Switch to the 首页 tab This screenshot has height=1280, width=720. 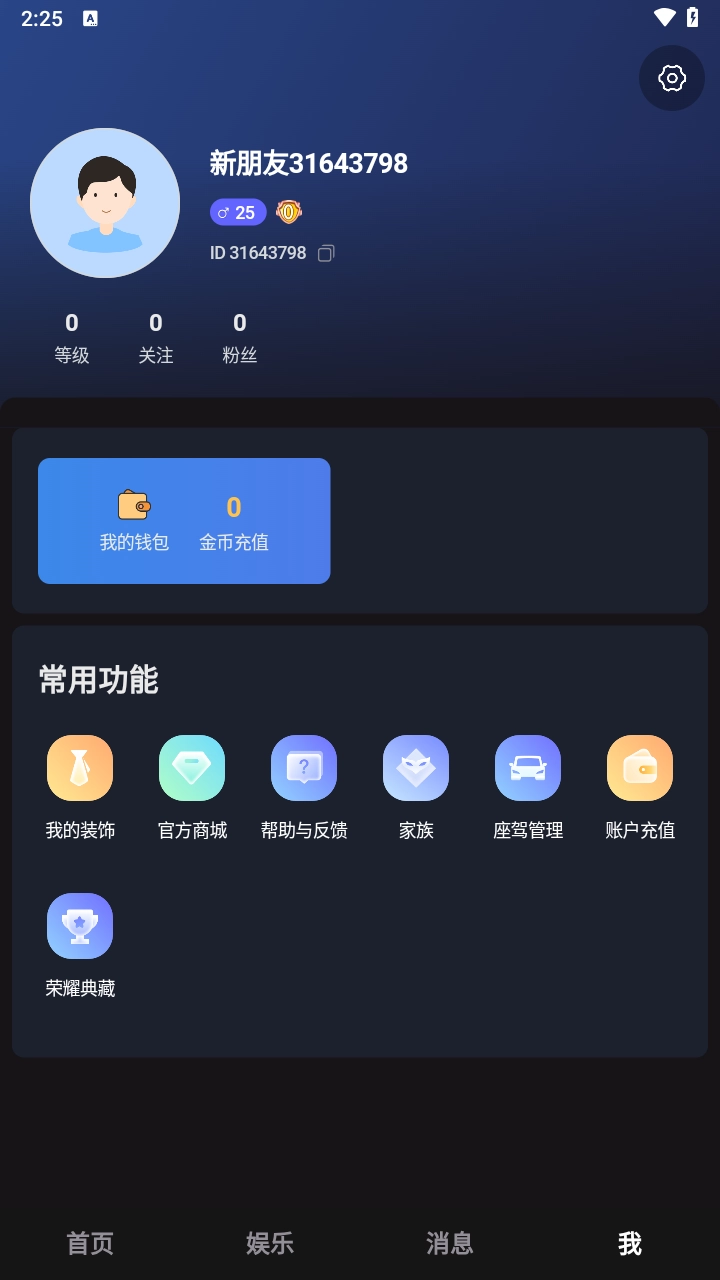tap(89, 1243)
